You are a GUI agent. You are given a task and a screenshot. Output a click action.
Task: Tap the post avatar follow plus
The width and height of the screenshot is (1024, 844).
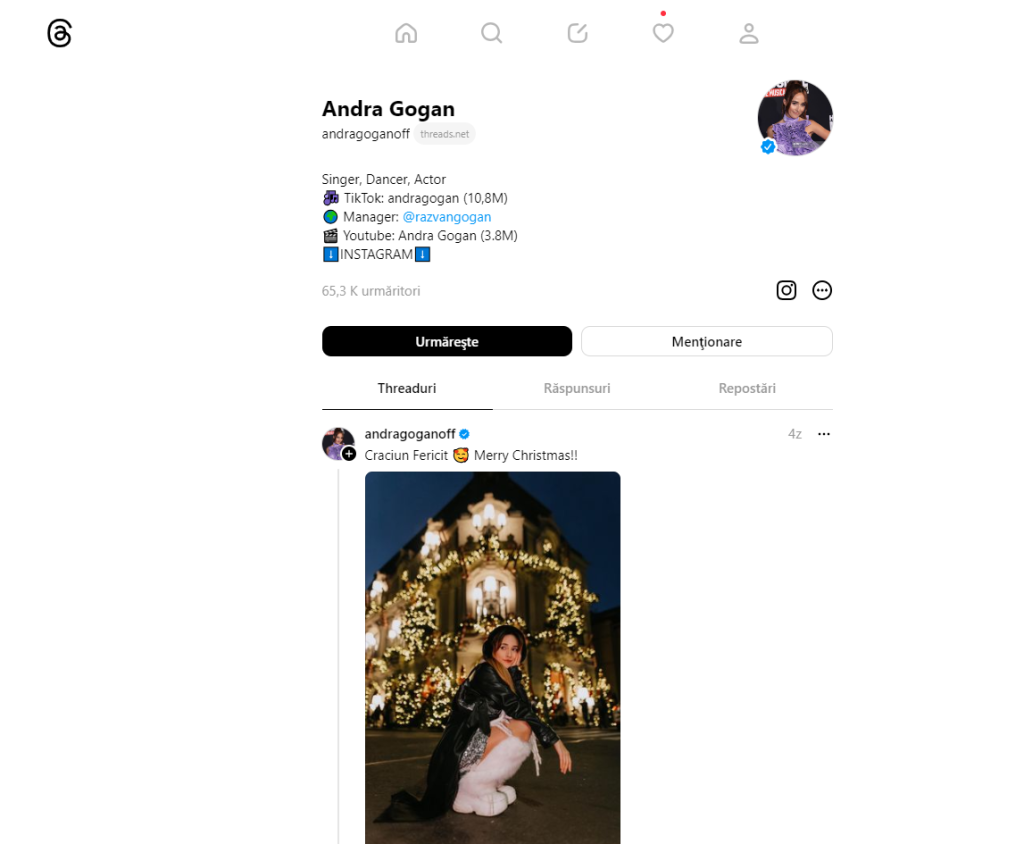point(349,454)
